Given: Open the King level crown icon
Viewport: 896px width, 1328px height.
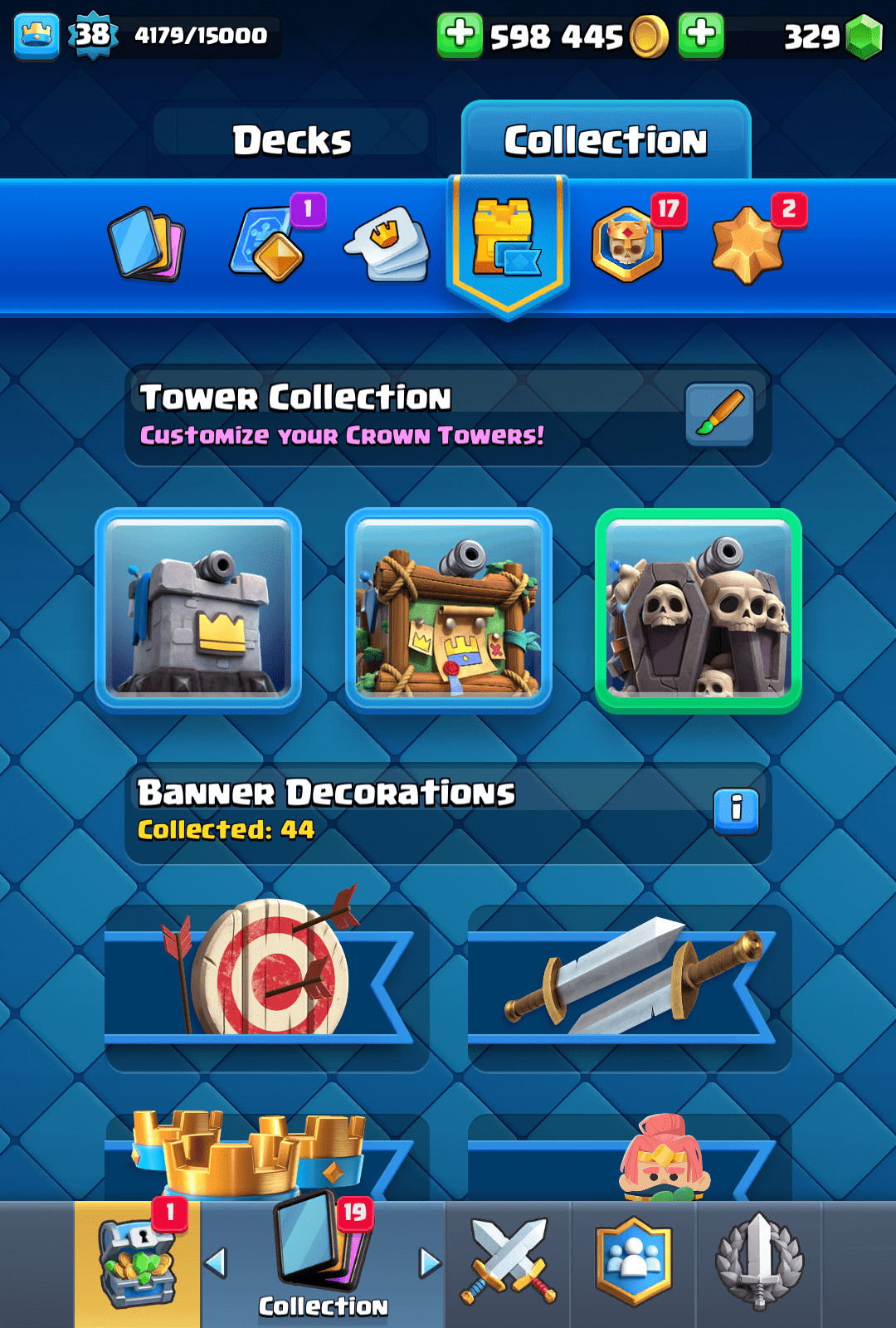Looking at the screenshot, I should (x=37, y=36).
